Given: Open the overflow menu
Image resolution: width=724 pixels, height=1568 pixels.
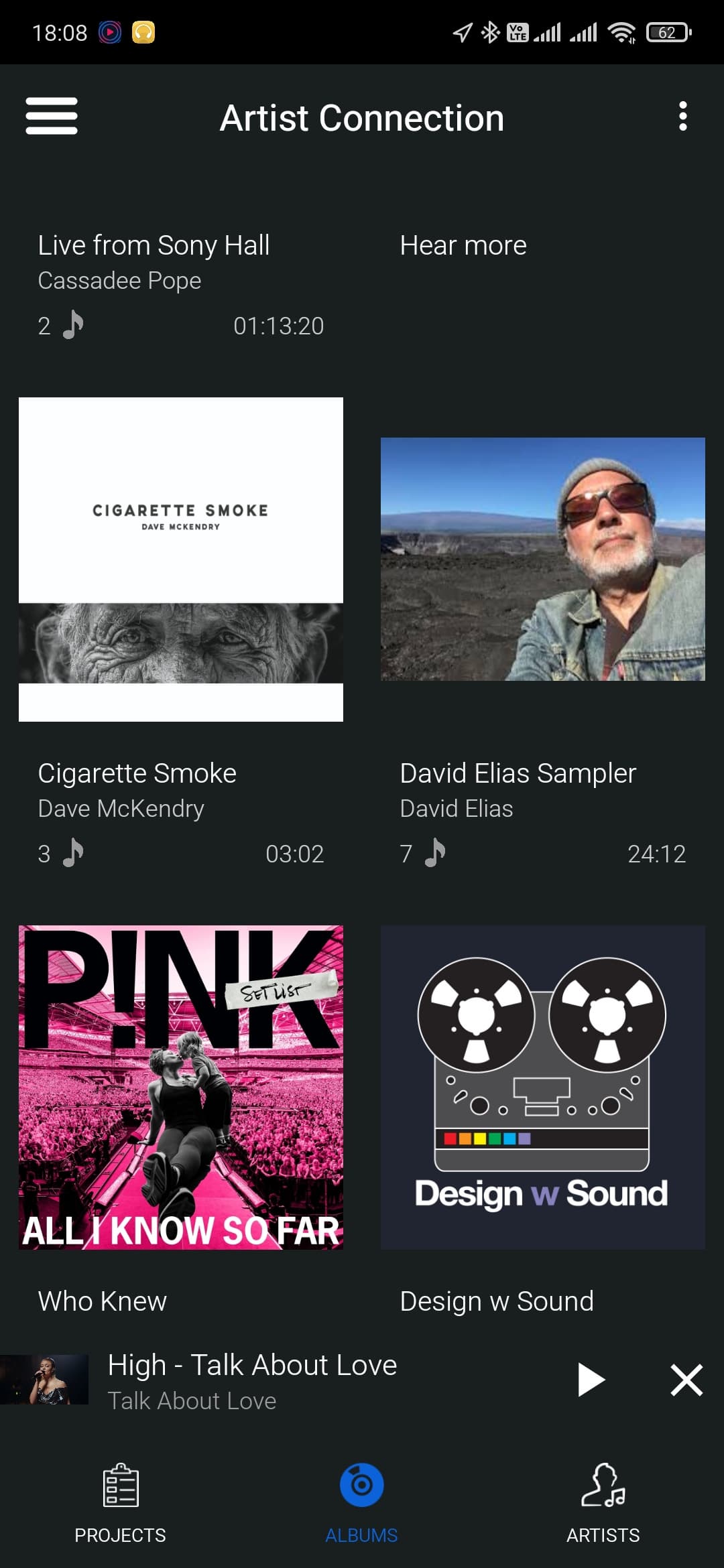Looking at the screenshot, I should click(x=682, y=117).
